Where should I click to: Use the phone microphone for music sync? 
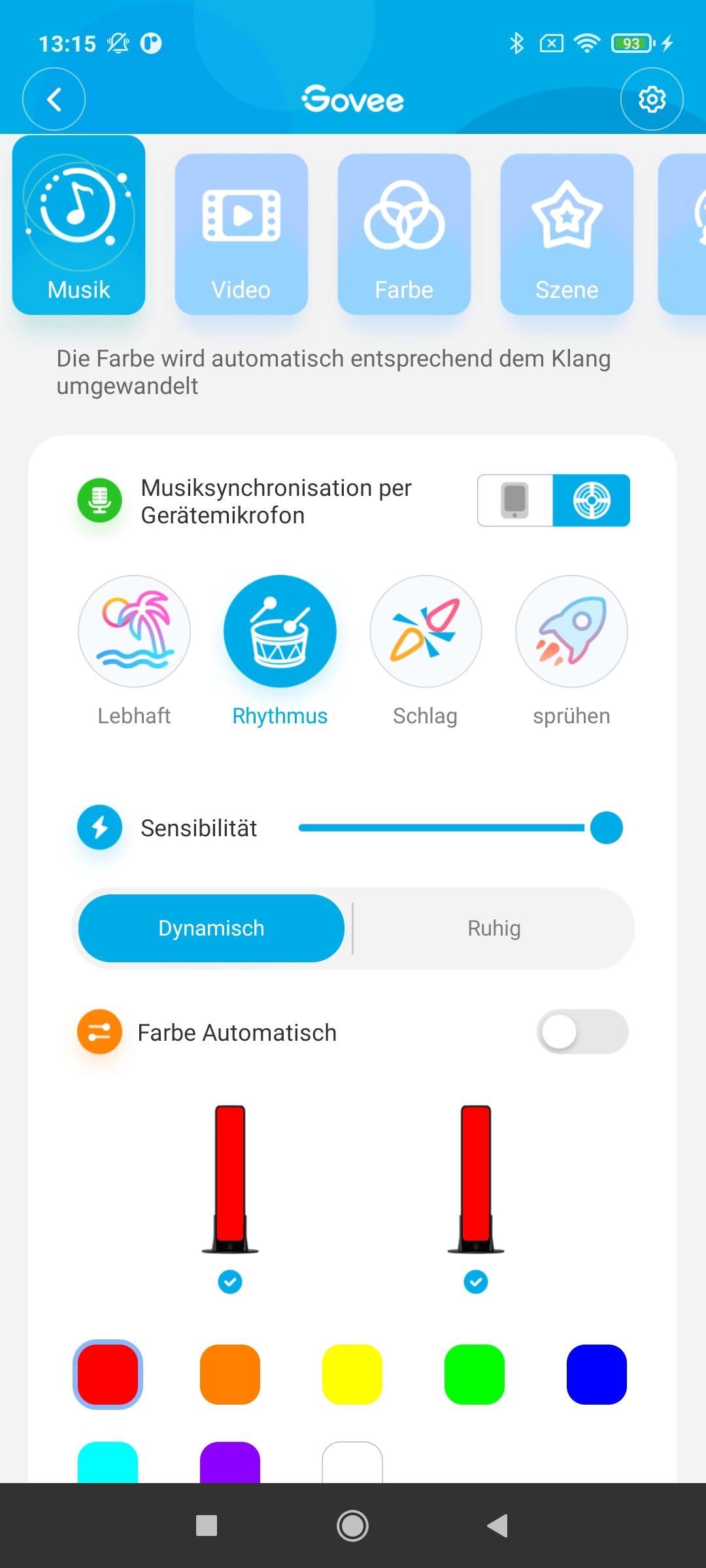tap(515, 500)
